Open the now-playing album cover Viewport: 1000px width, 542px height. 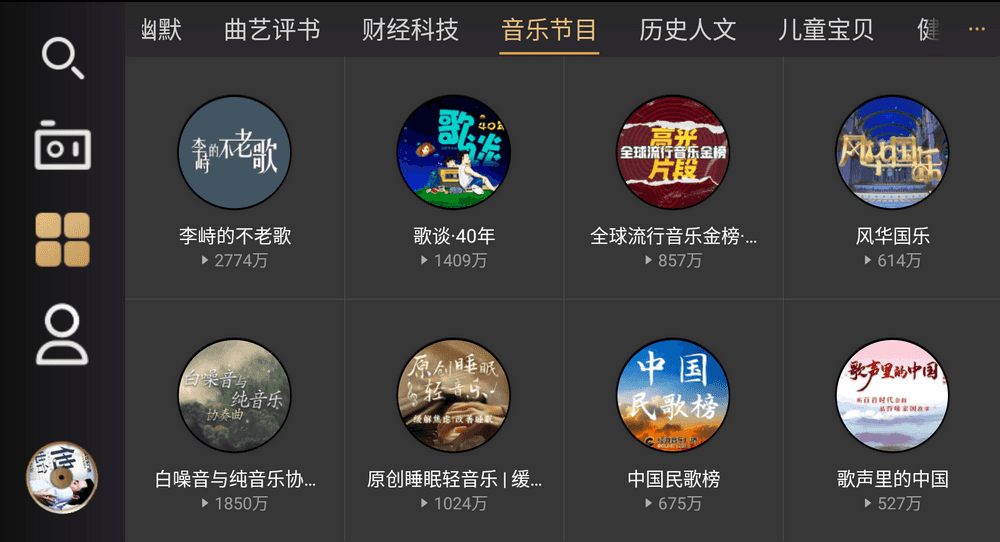point(62,477)
